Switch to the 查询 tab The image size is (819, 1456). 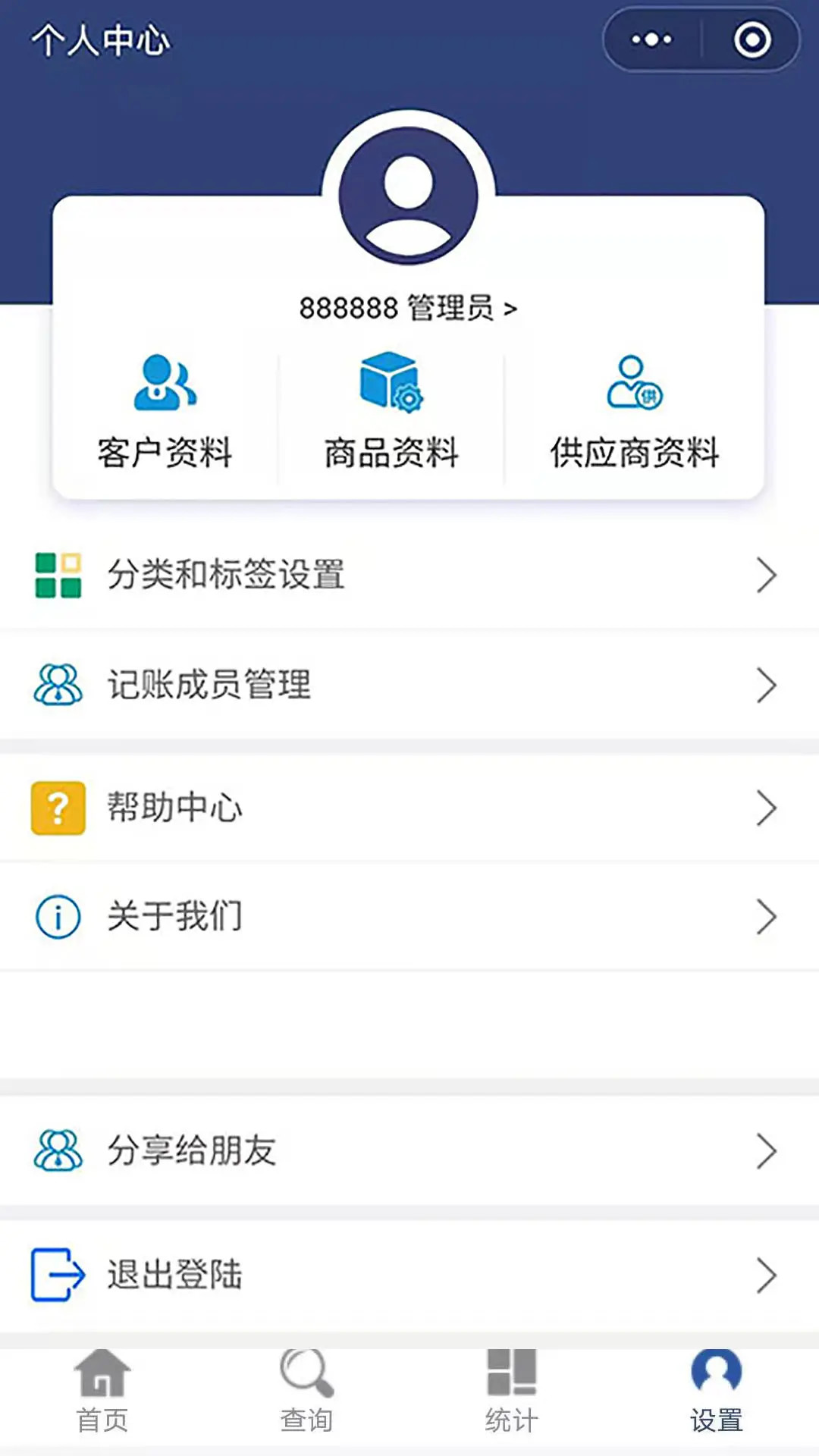pyautogui.click(x=307, y=1392)
